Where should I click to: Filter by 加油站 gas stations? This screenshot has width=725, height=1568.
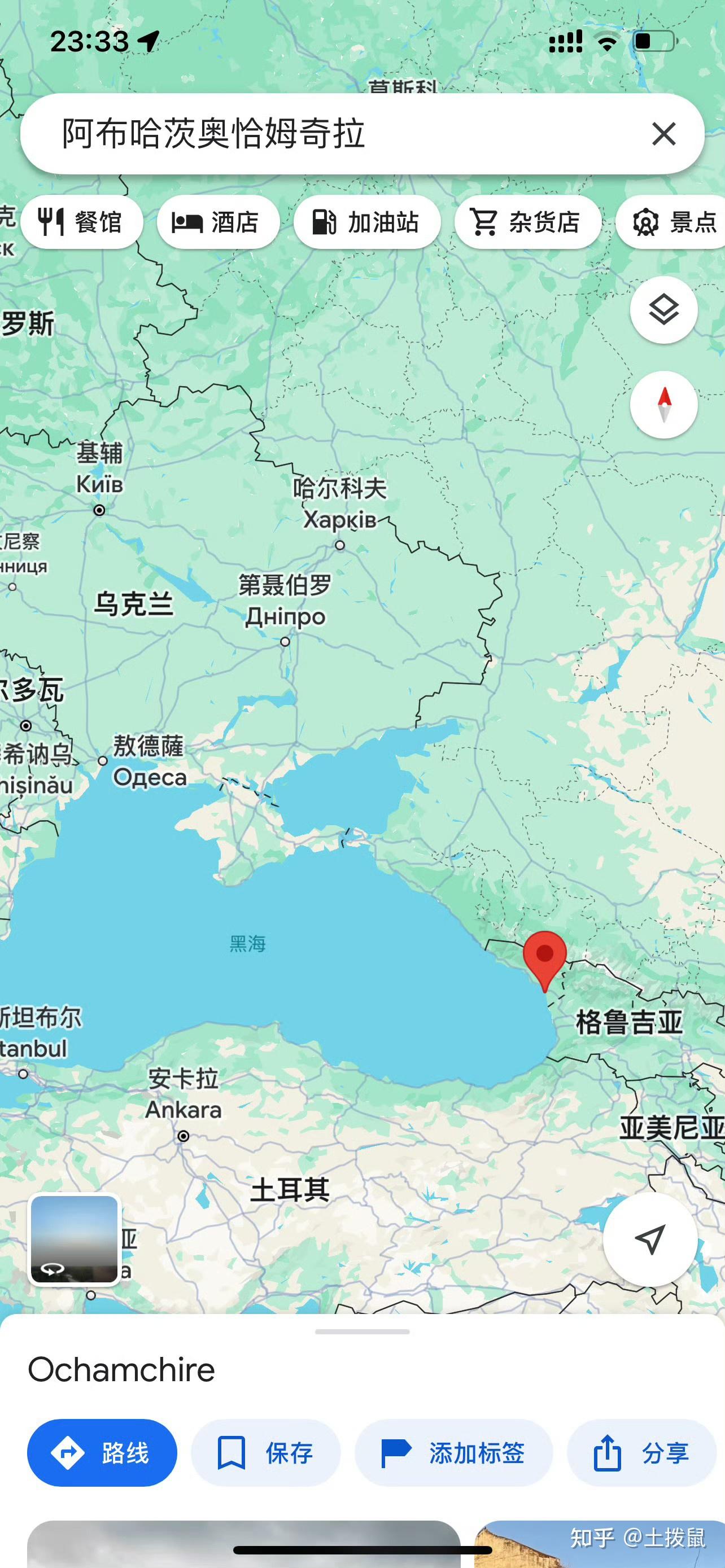[367, 222]
